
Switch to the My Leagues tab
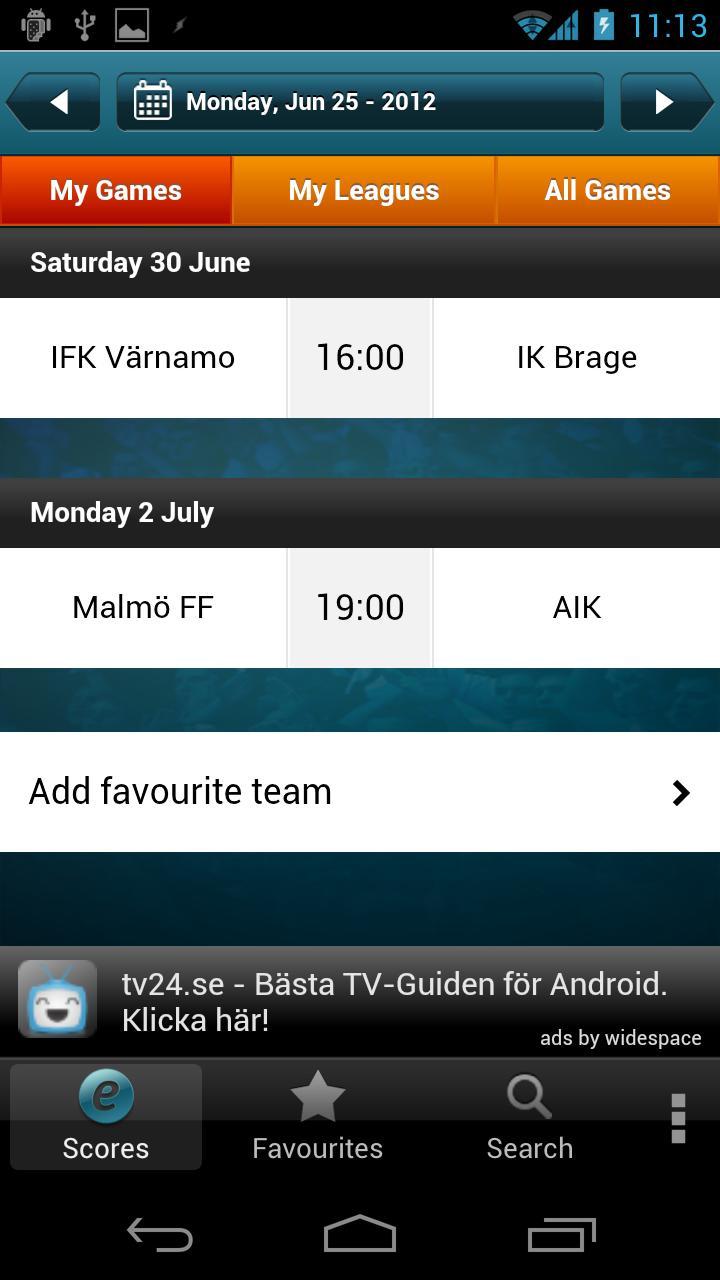(363, 190)
